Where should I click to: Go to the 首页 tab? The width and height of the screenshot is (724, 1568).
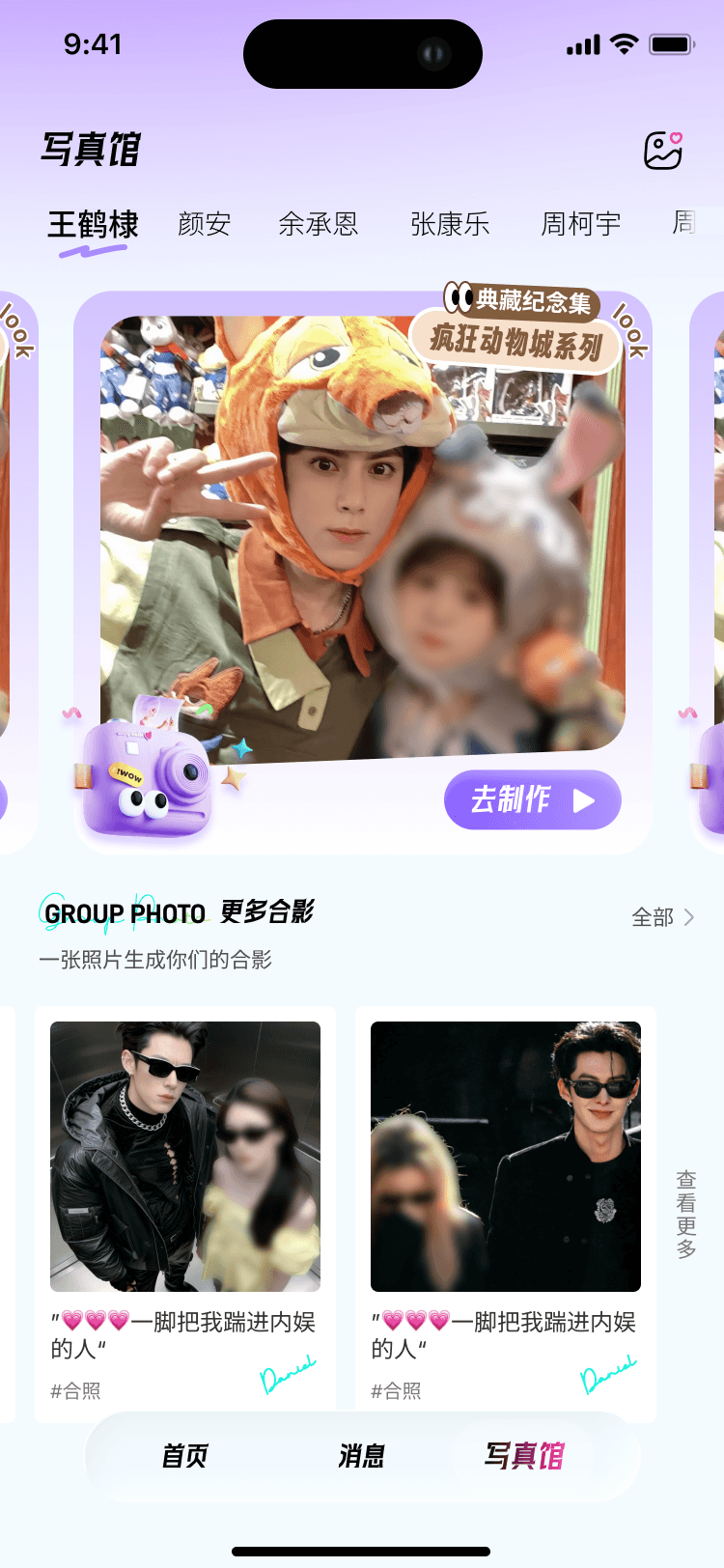(184, 1456)
